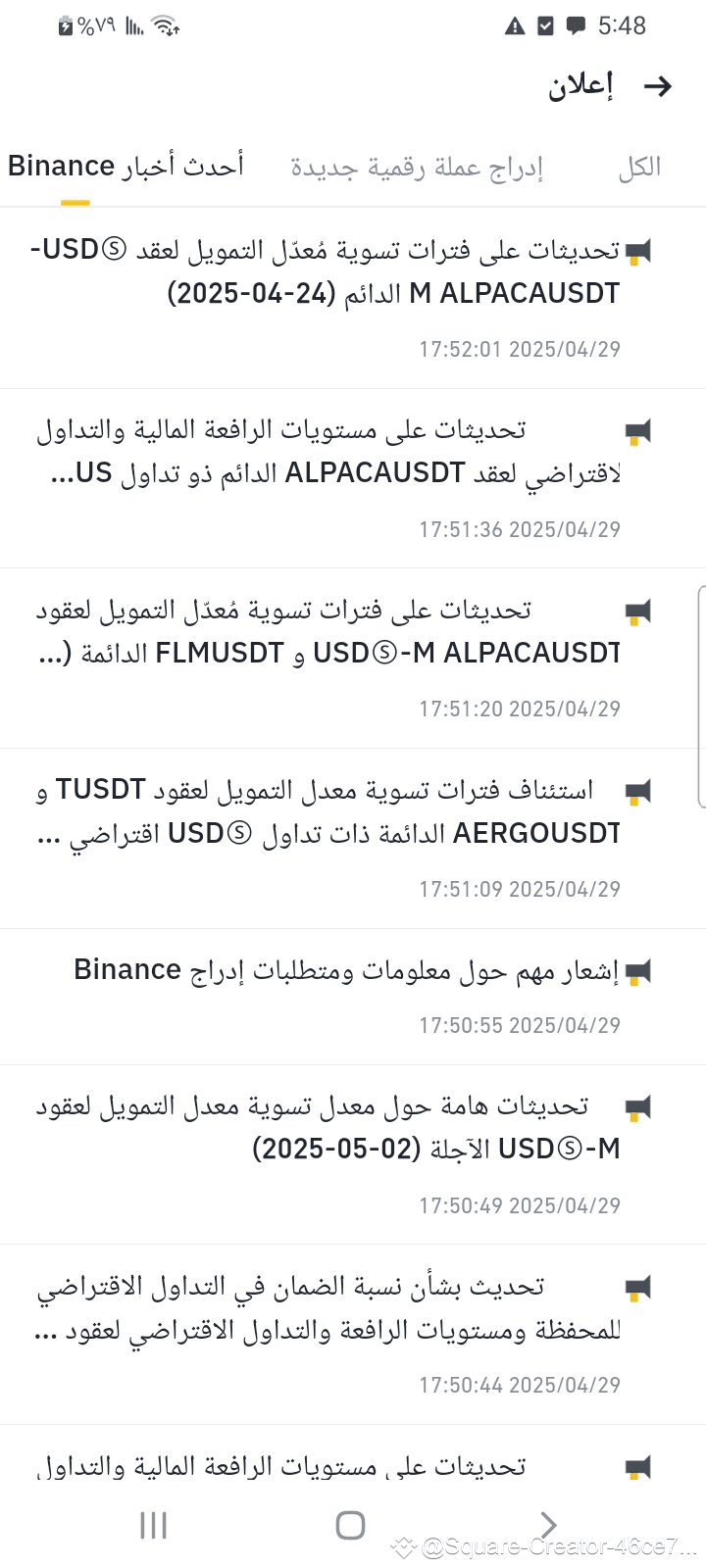706x1568 pixels.
Task: Open announcement posted at 17:51:36
Action: pos(353,479)
